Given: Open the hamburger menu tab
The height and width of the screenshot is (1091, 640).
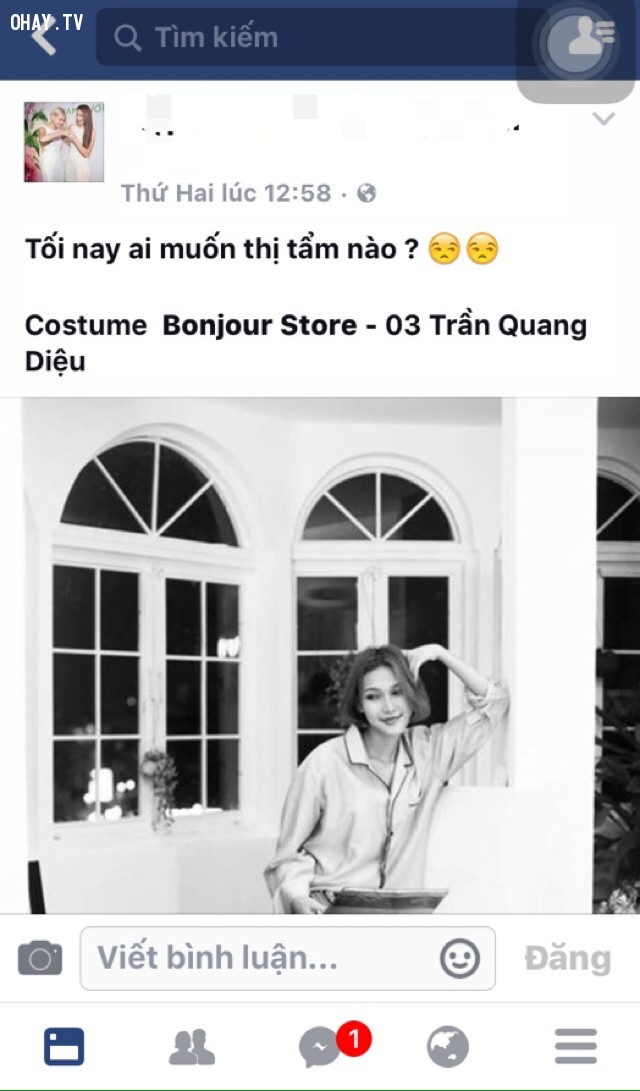Looking at the screenshot, I should coord(575,1047).
